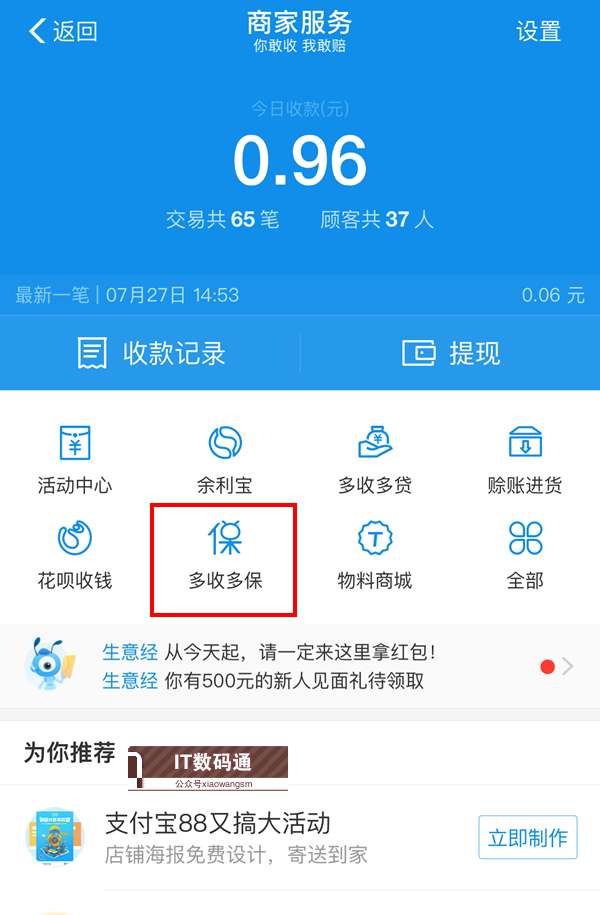Open 物料商城
This screenshot has height=915, width=600.
point(375,555)
